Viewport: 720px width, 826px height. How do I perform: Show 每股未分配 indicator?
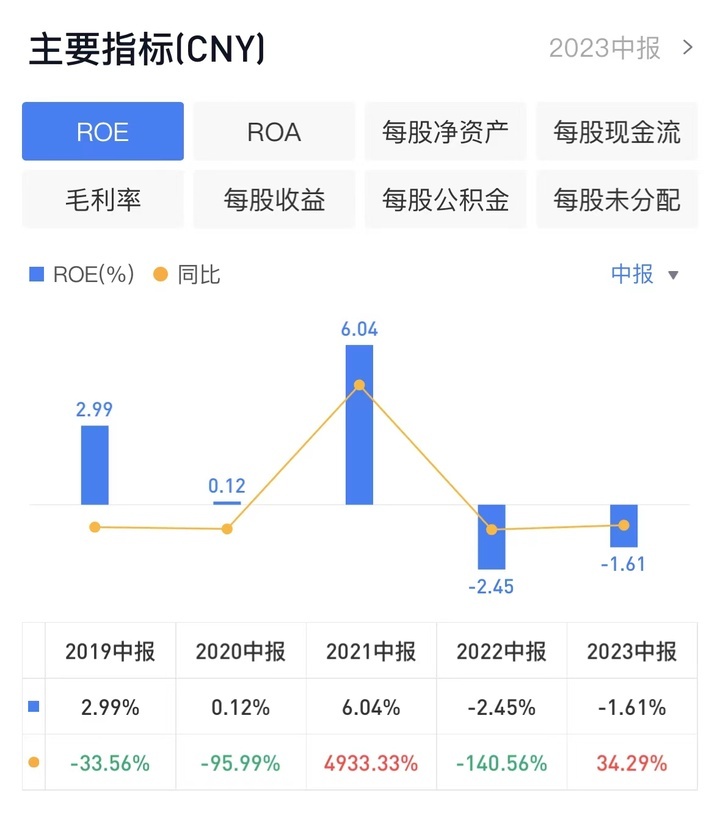click(617, 199)
